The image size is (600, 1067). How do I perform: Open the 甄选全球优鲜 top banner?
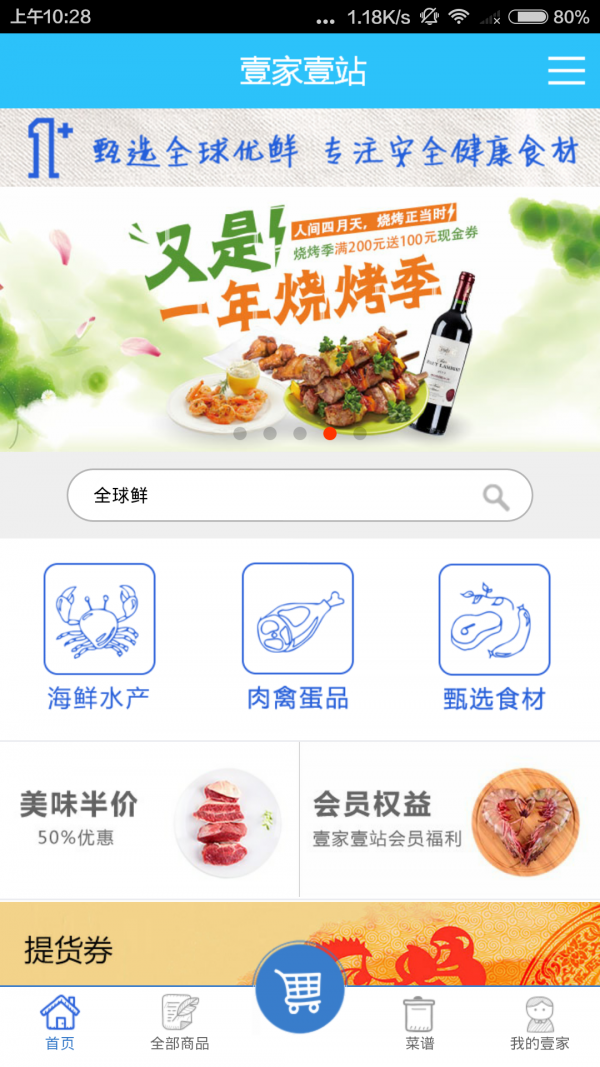click(300, 148)
